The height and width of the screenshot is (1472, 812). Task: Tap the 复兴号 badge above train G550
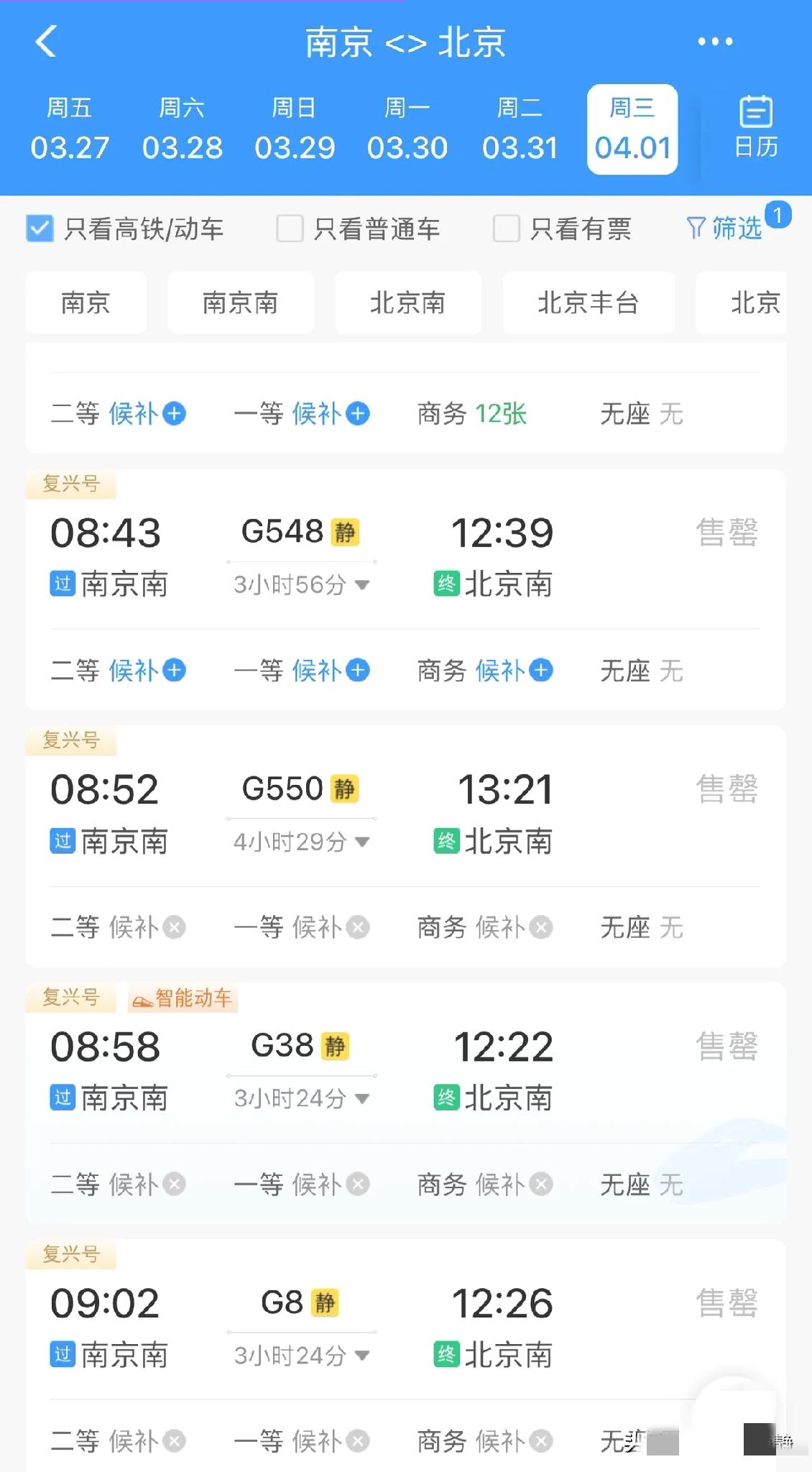pyautogui.click(x=70, y=740)
